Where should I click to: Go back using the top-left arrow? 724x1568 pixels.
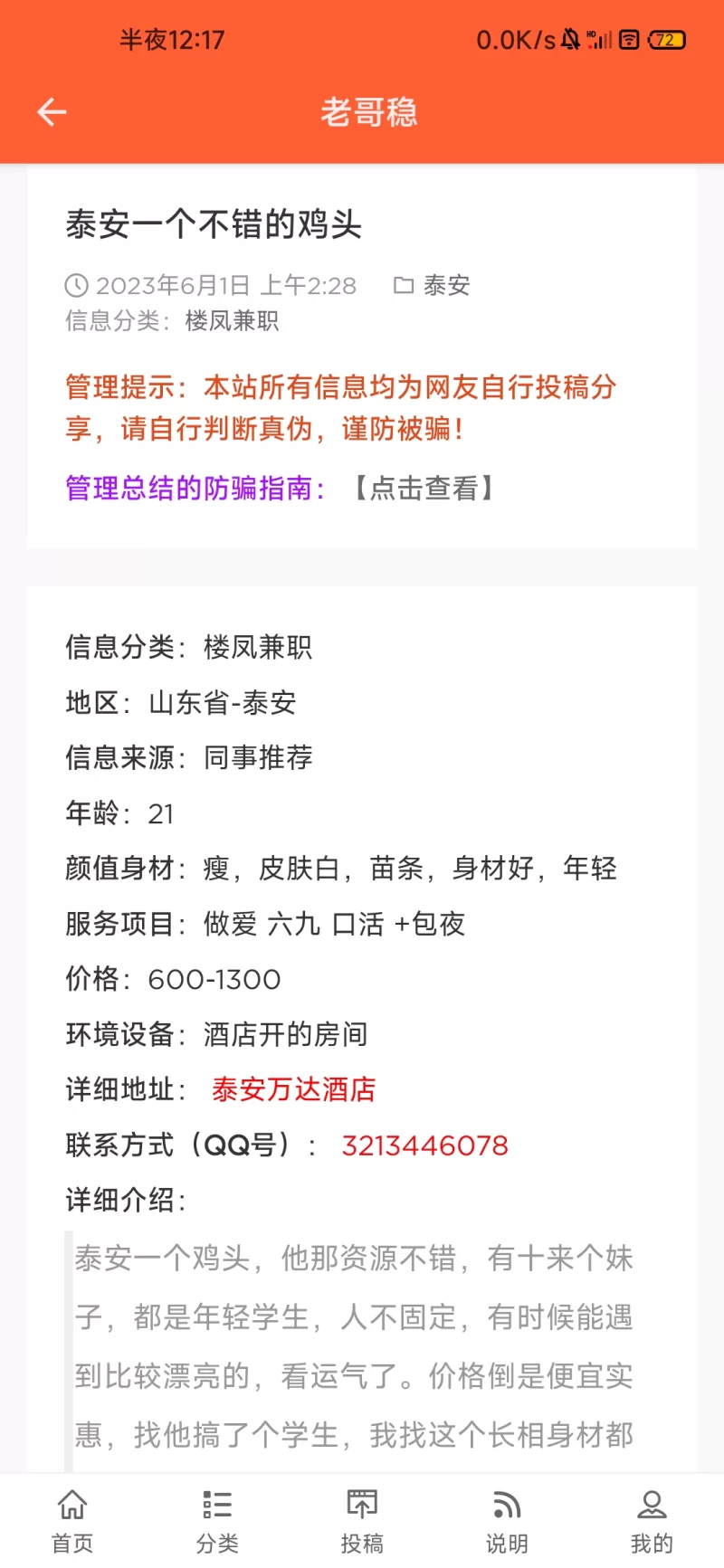(52, 111)
